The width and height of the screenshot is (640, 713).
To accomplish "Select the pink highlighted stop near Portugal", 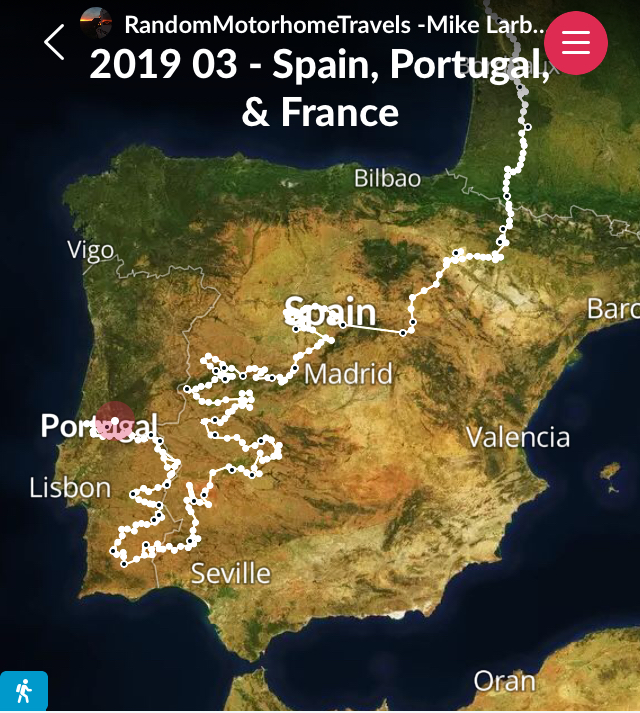I will pos(114,422).
